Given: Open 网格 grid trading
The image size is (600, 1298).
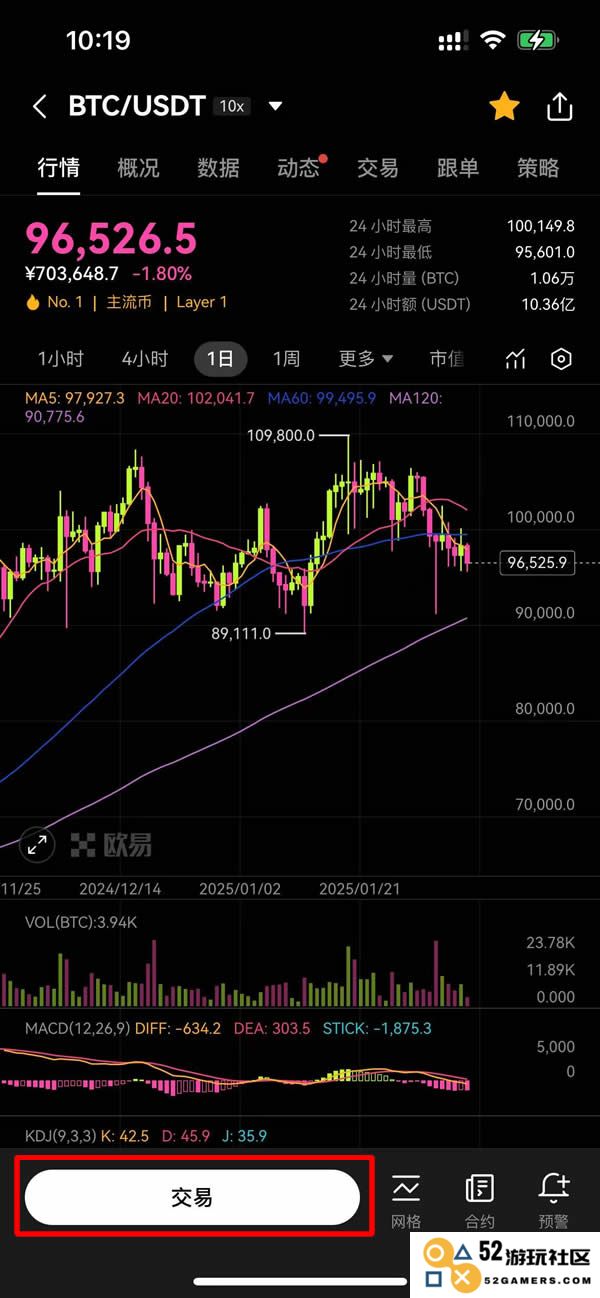Looking at the screenshot, I should (x=406, y=1200).
